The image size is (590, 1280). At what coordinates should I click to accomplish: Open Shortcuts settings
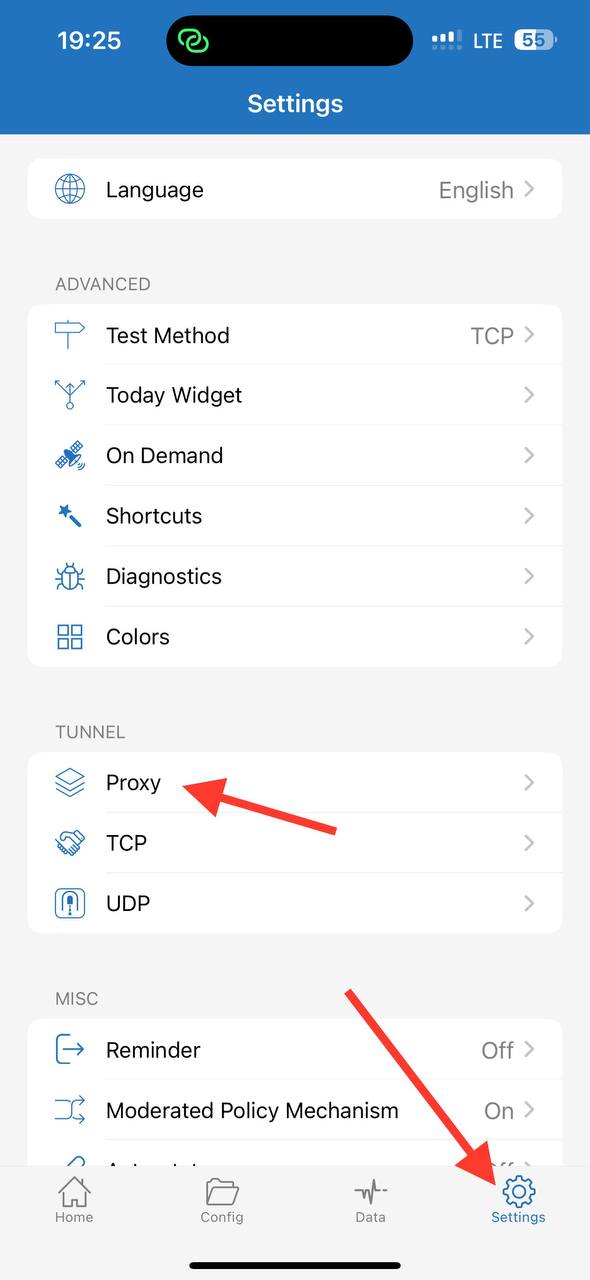(294, 516)
